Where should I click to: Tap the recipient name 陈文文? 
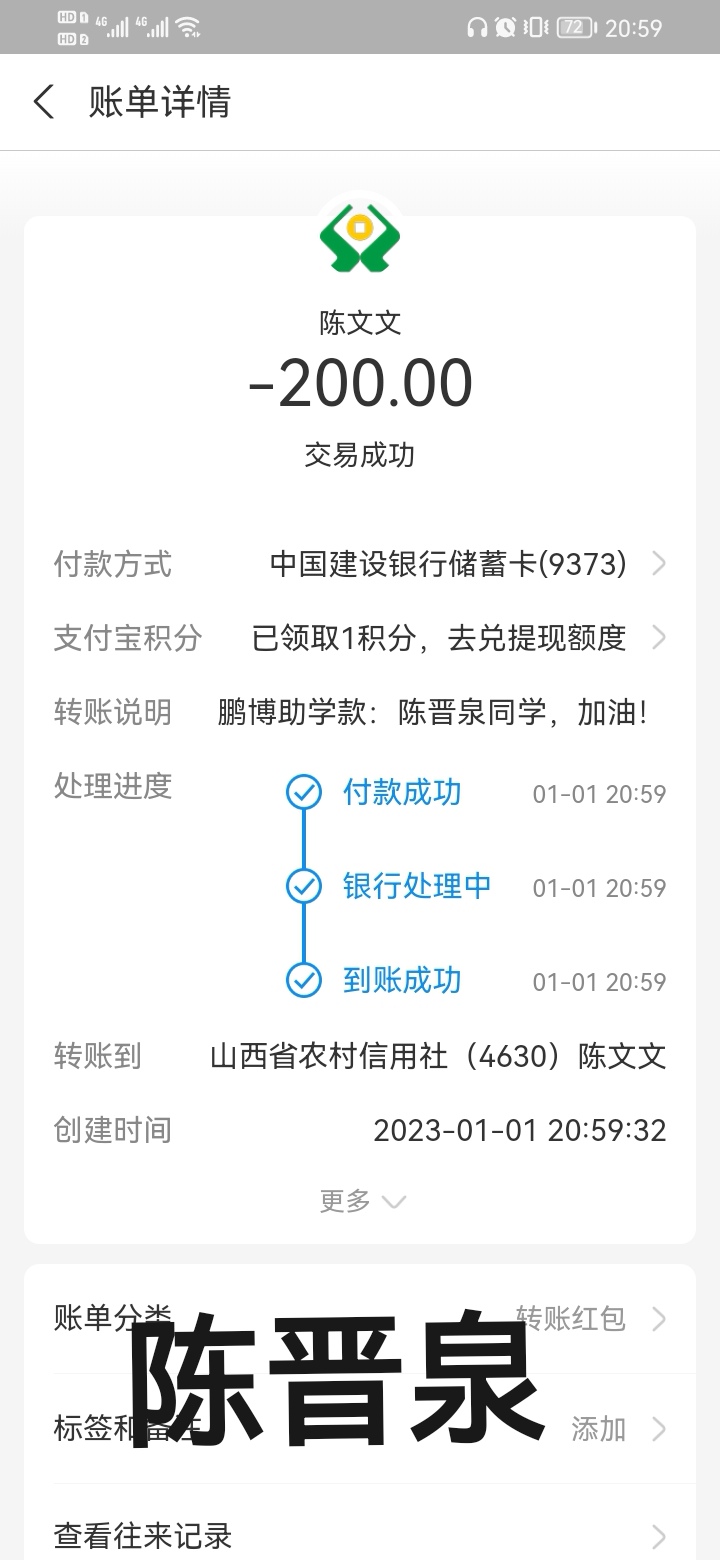[x=360, y=323]
